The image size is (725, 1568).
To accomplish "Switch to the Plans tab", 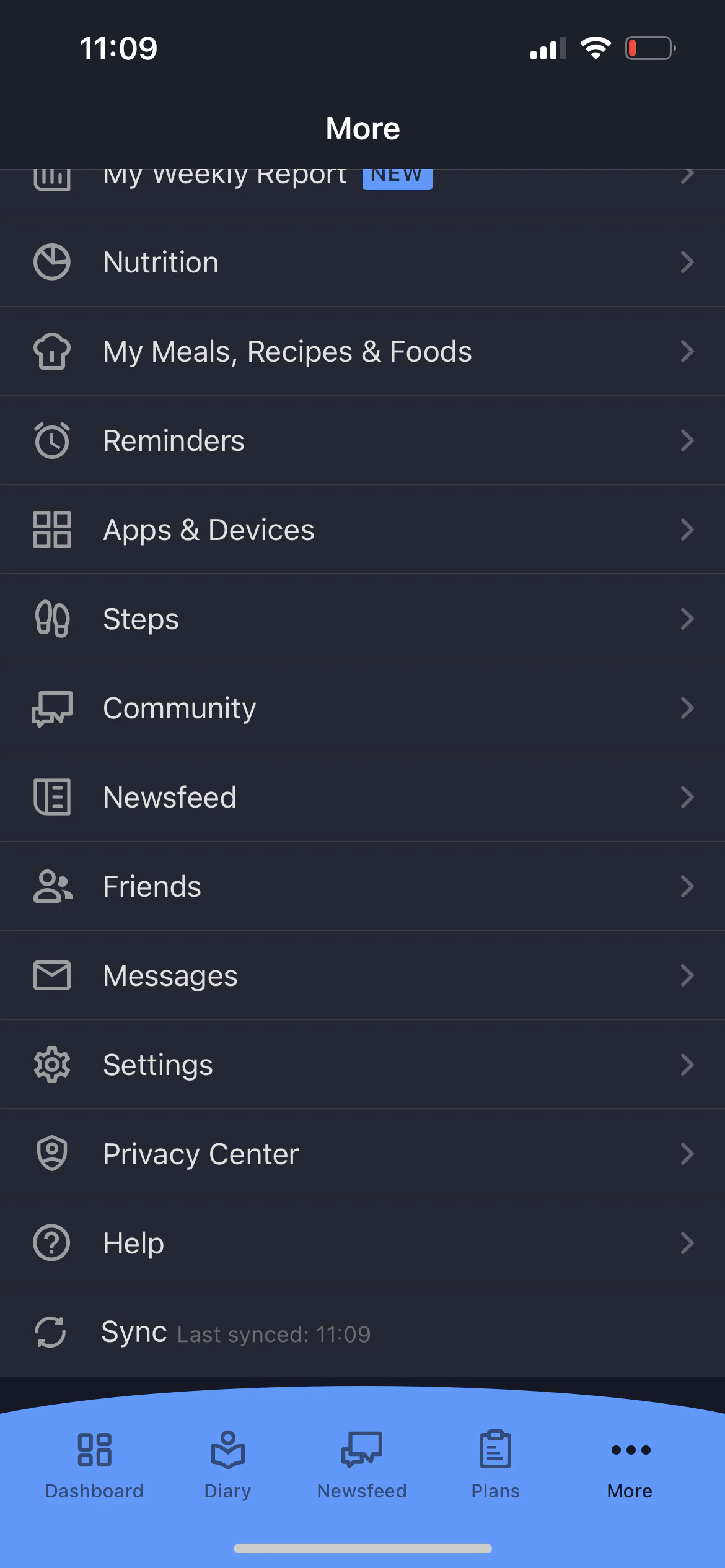I will tap(496, 1465).
